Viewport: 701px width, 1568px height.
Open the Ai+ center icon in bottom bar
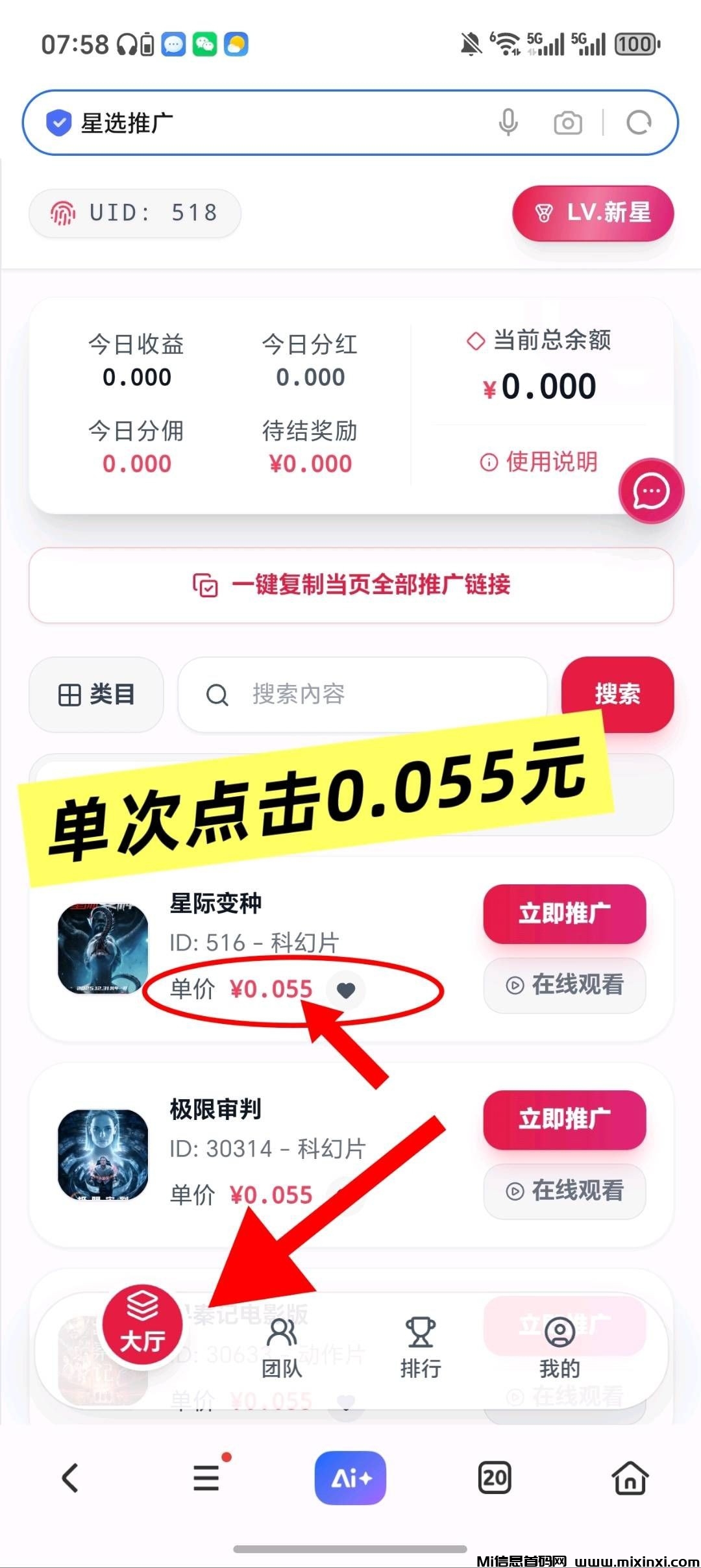tap(350, 1478)
